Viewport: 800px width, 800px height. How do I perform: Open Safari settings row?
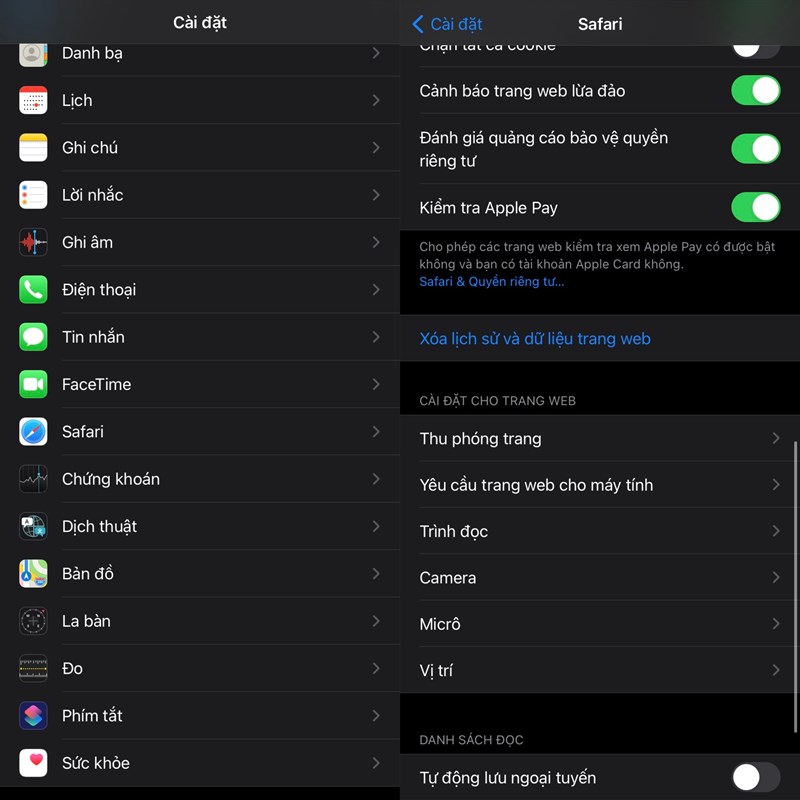point(200,432)
